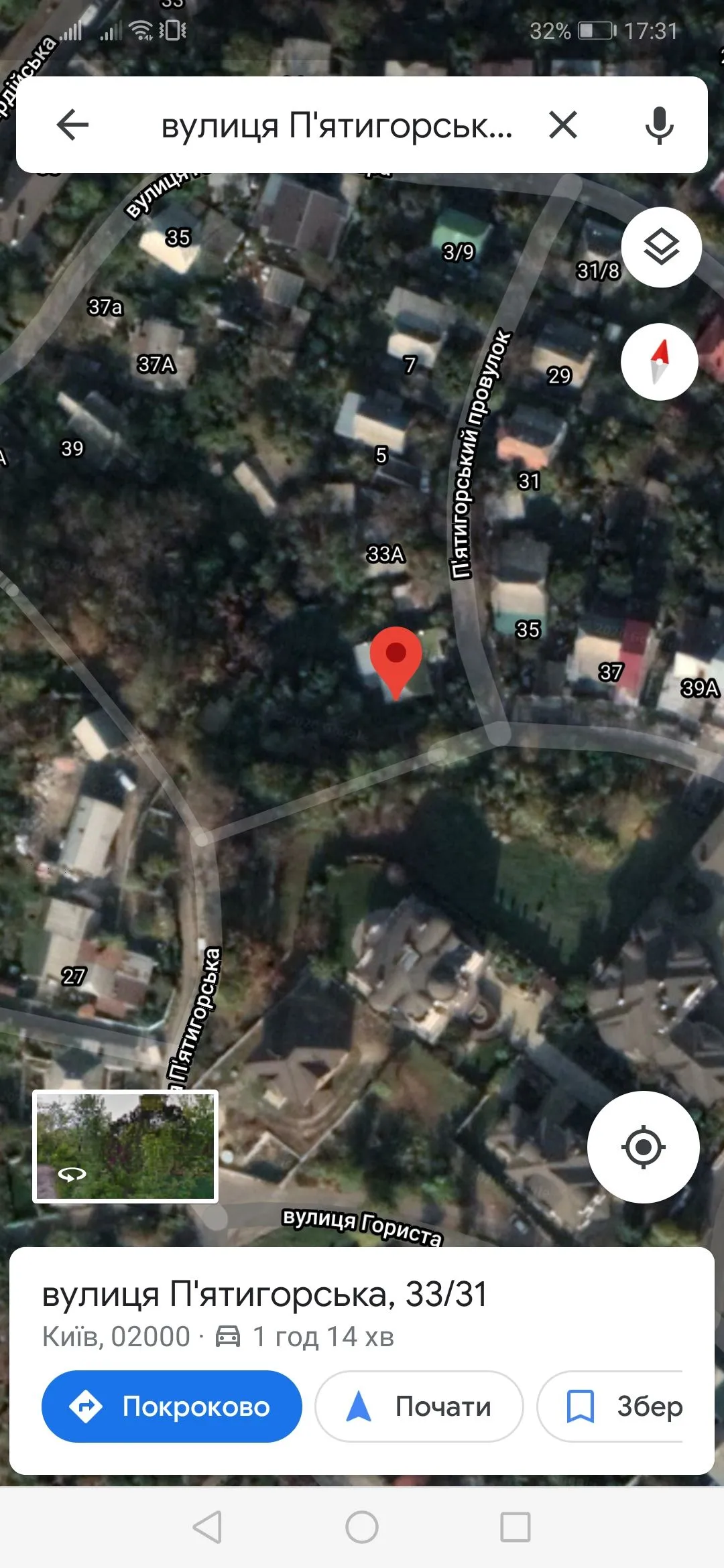This screenshot has width=724, height=1568.
Task: Go back using the search bar arrow
Action: click(x=73, y=125)
